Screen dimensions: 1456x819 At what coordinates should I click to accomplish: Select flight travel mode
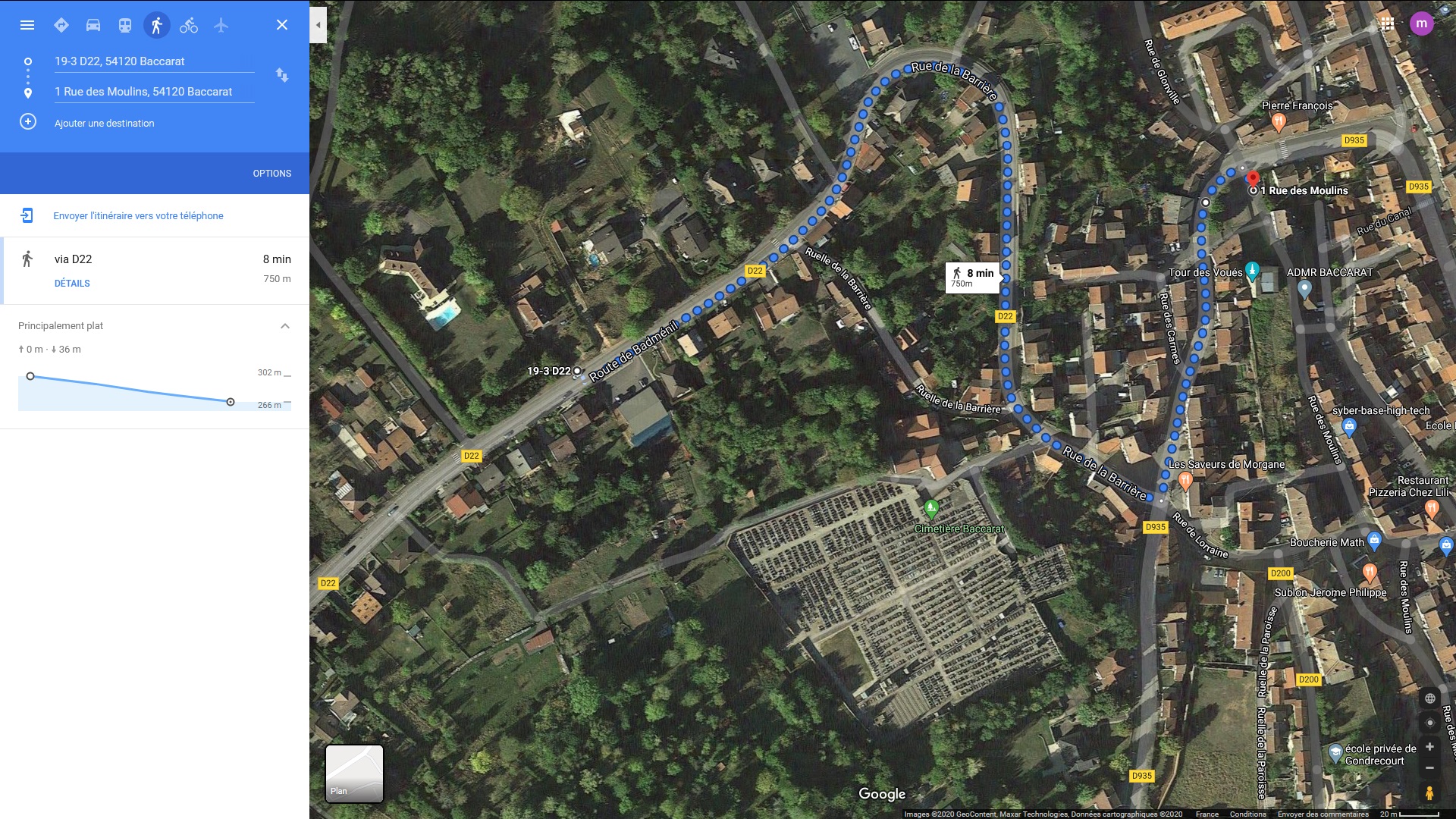pos(221,25)
